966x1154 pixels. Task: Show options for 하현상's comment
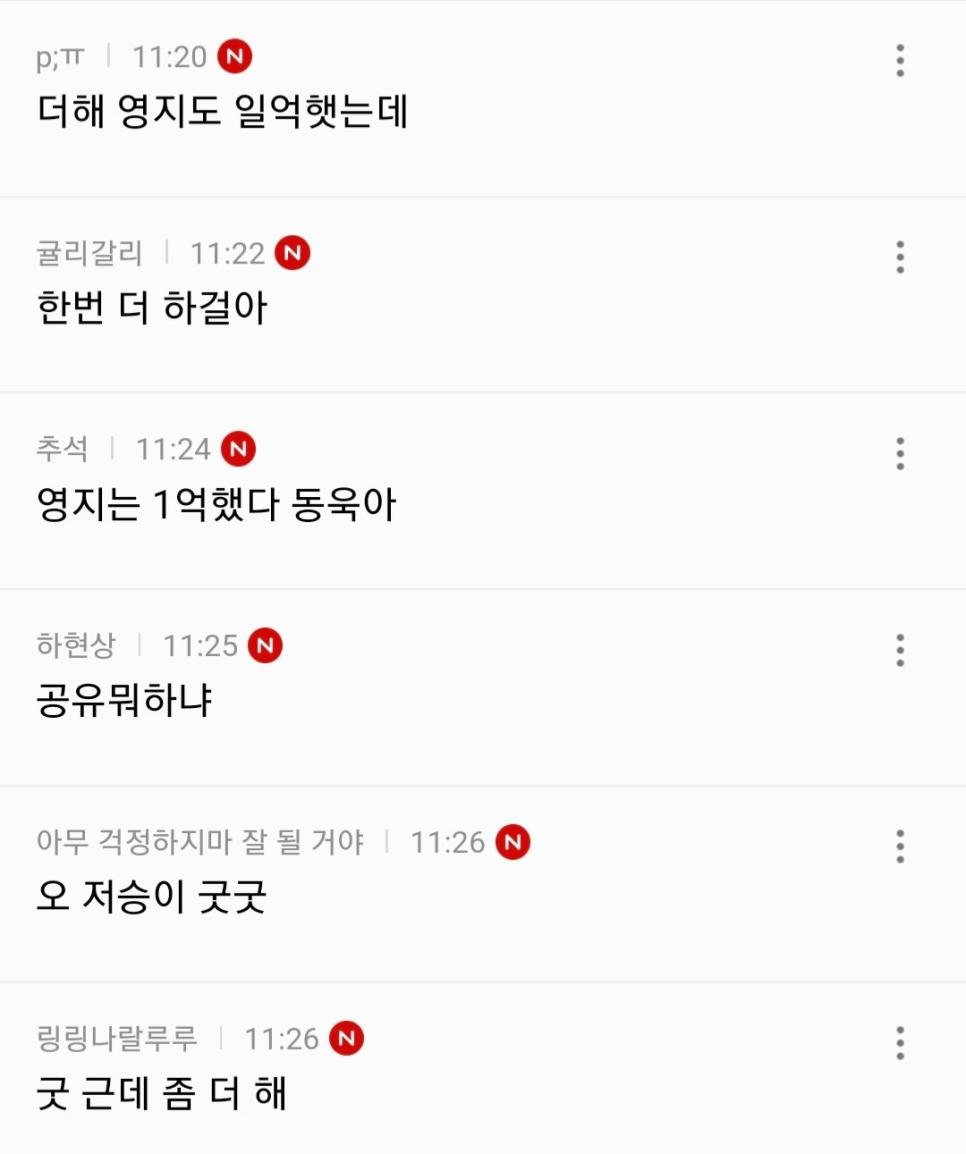[900, 650]
